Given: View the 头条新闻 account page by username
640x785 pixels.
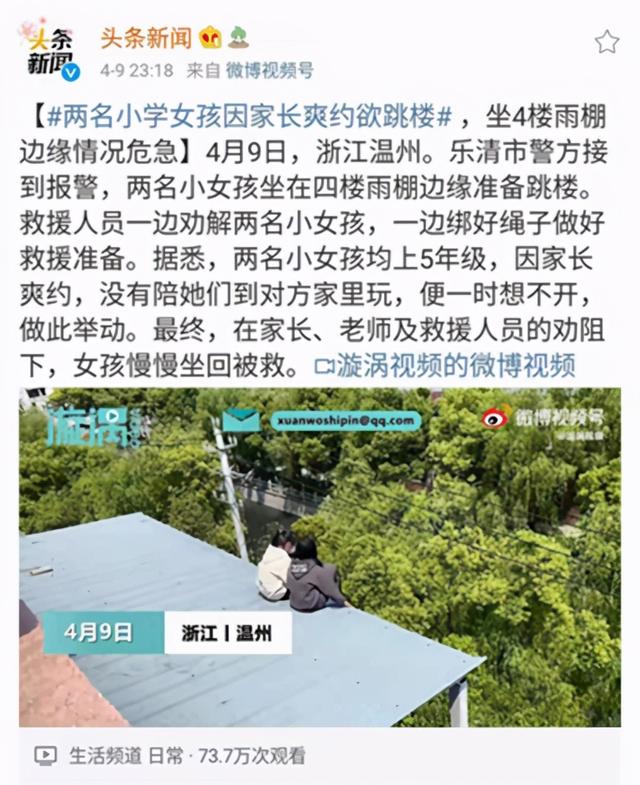Looking at the screenshot, I should point(145,38).
